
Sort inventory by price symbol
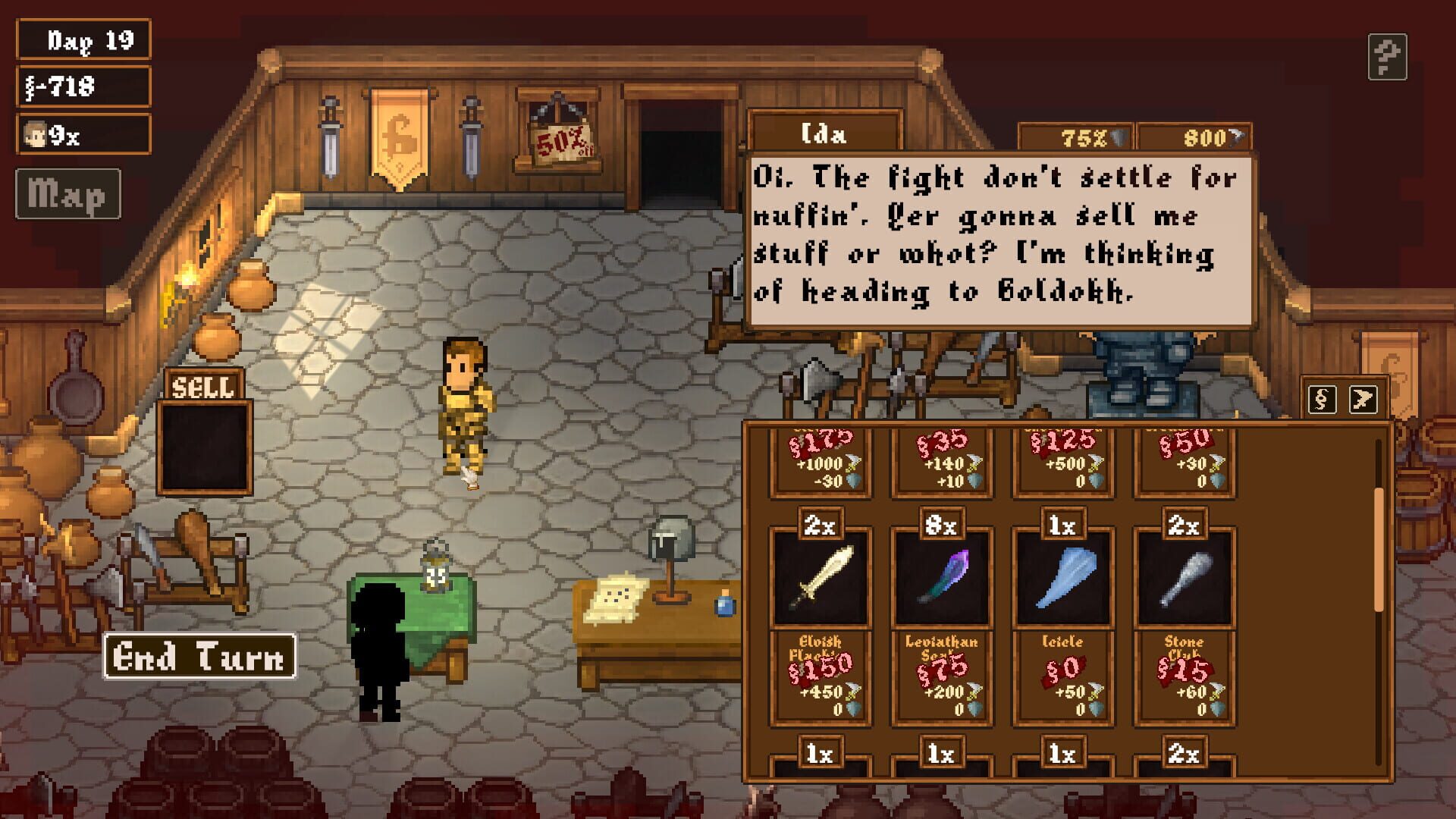[x=1322, y=400]
